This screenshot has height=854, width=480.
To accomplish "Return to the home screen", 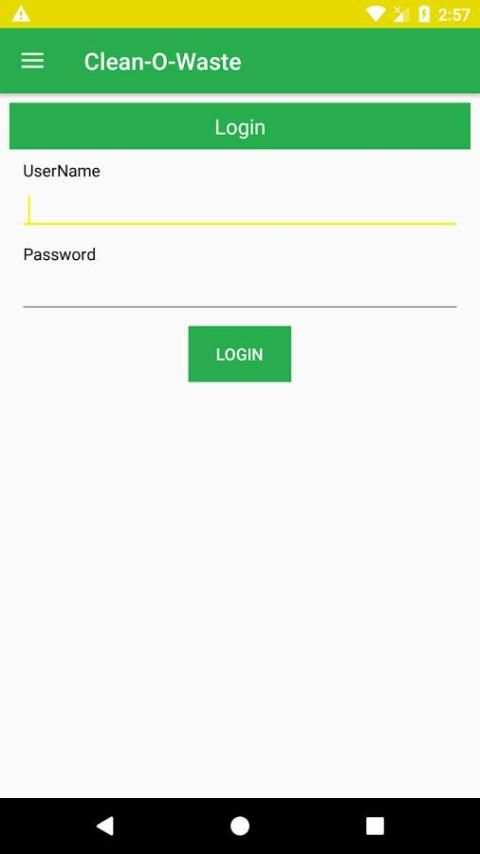I will point(240,826).
